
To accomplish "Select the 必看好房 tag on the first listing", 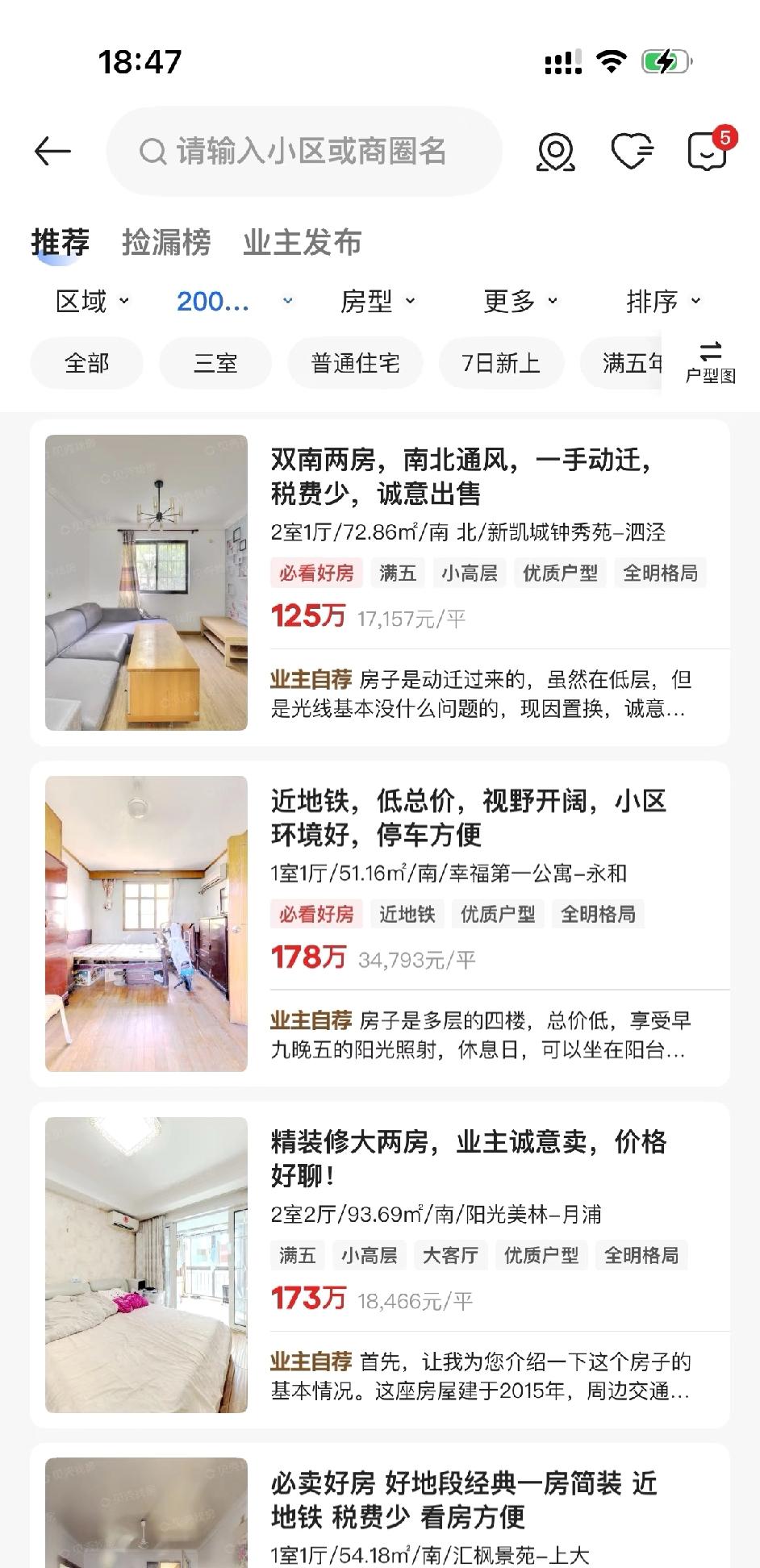I will pyautogui.click(x=315, y=573).
